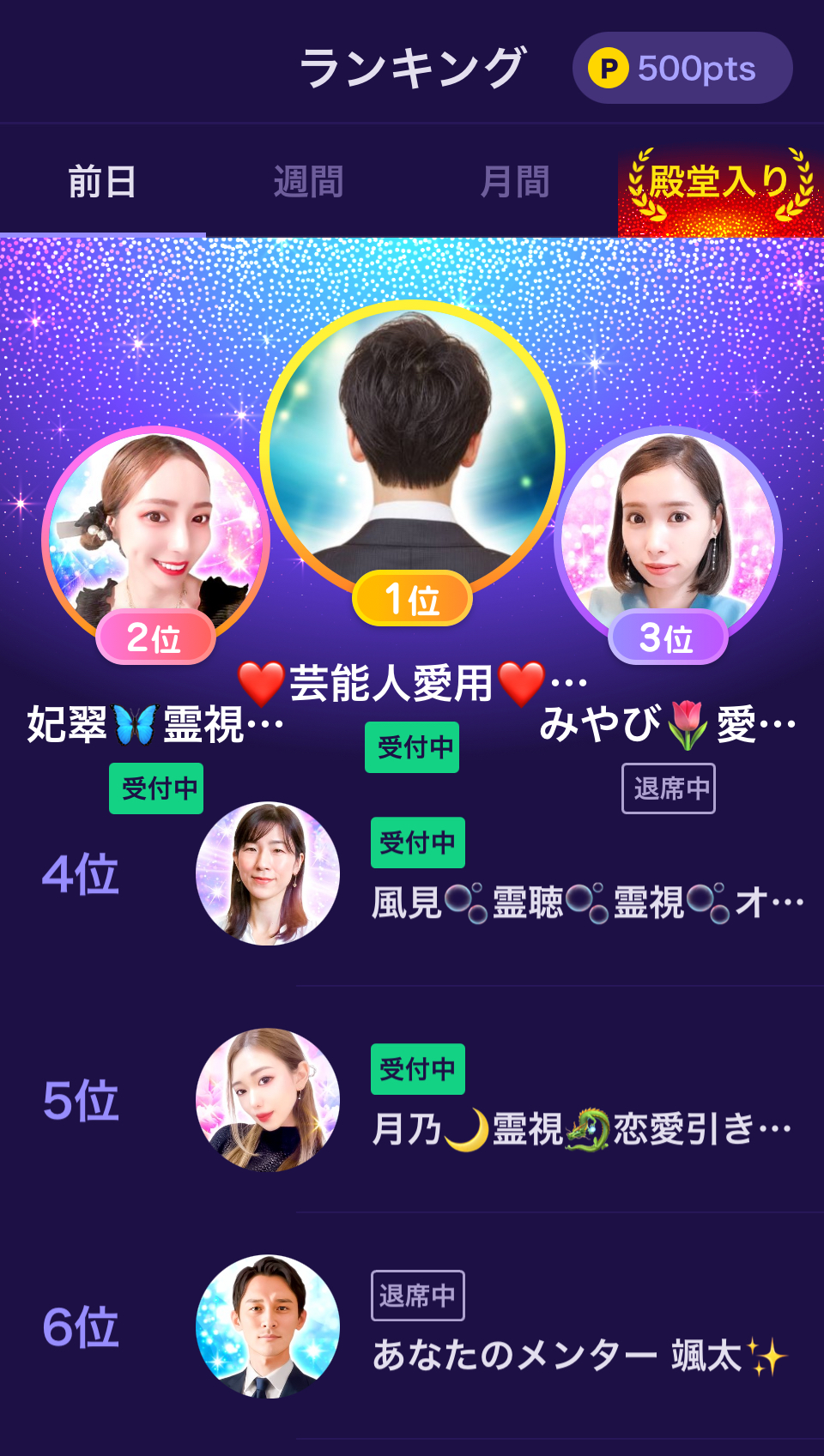This screenshot has width=824, height=1456.
Task: Open the 殿堂入り hall of fame tab
Action: click(x=720, y=184)
